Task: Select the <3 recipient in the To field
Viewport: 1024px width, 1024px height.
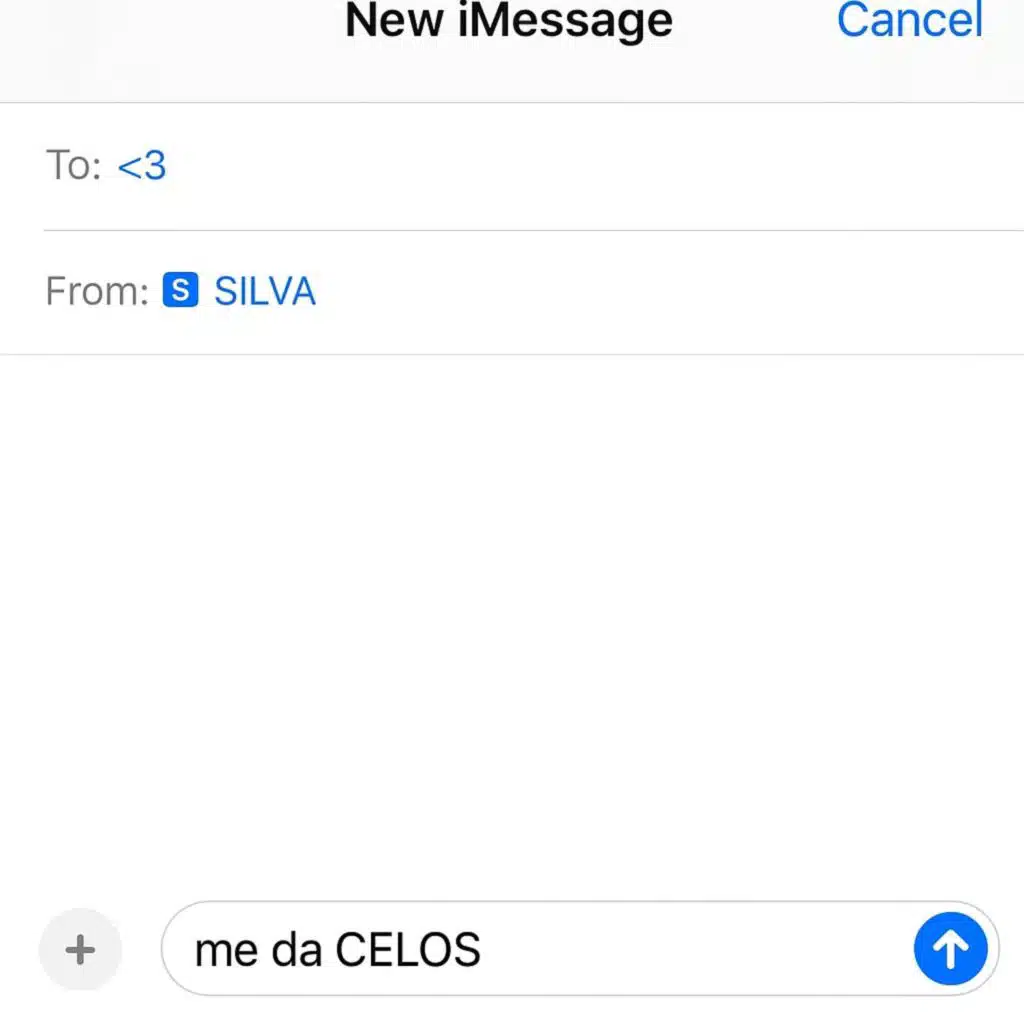Action: [142, 165]
